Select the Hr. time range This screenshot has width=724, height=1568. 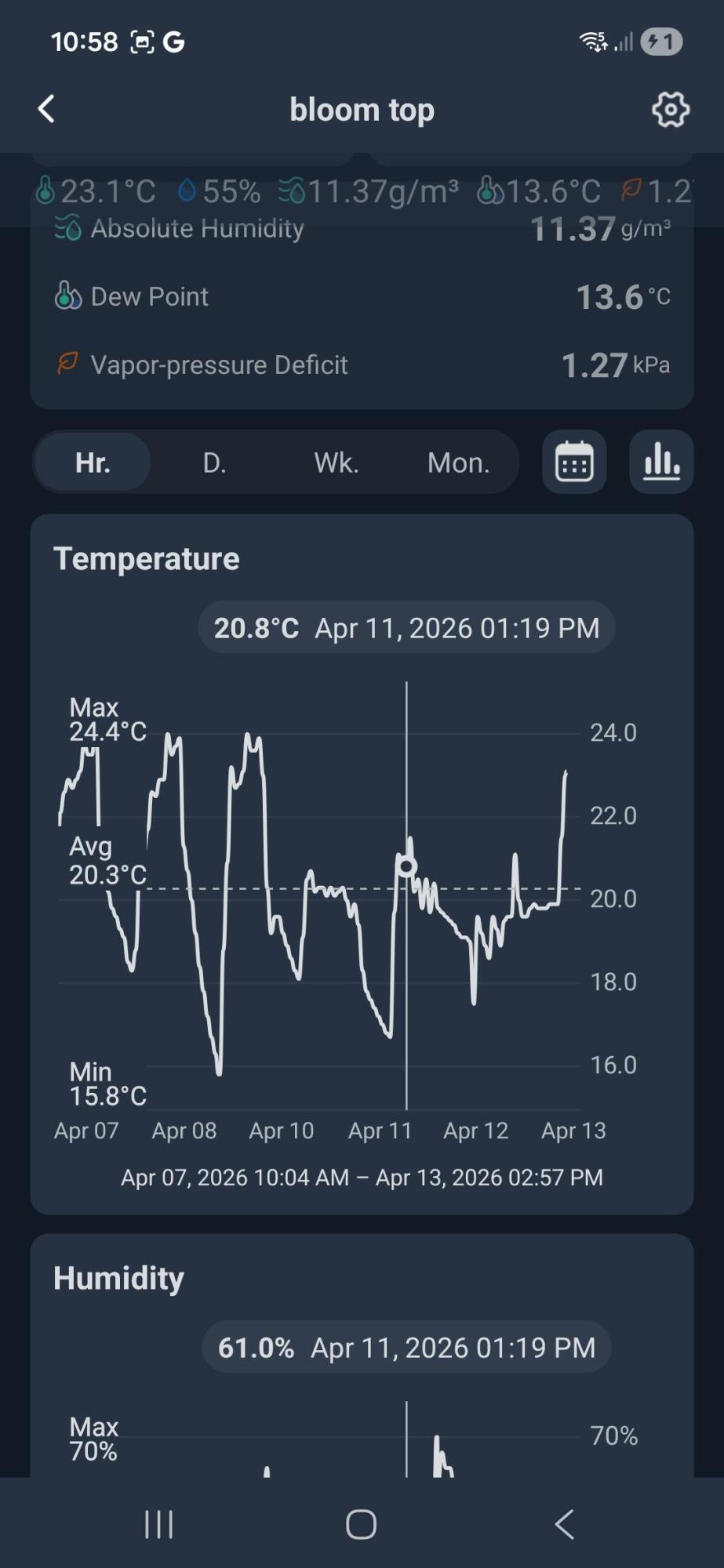[x=93, y=463]
